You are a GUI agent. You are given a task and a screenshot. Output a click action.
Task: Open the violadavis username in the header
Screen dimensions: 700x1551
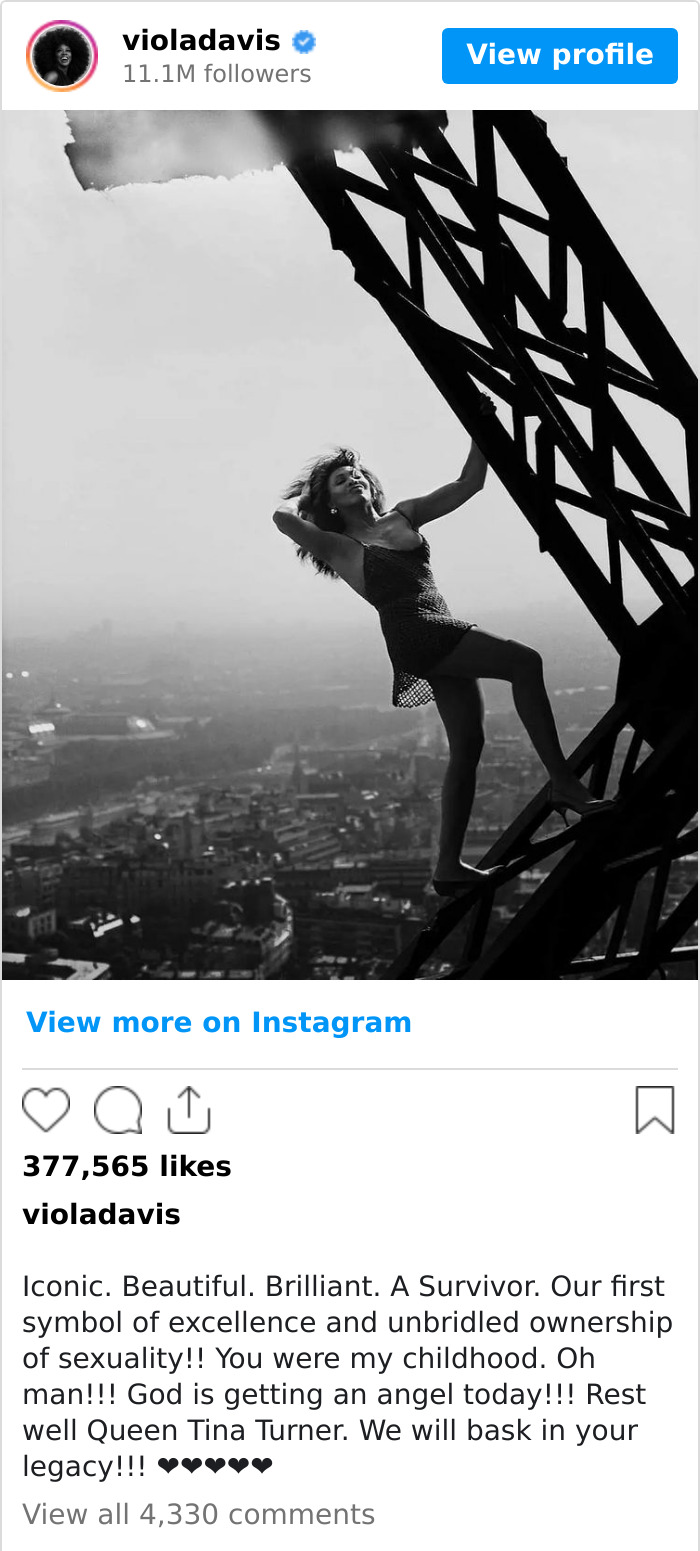pyautogui.click(x=201, y=41)
